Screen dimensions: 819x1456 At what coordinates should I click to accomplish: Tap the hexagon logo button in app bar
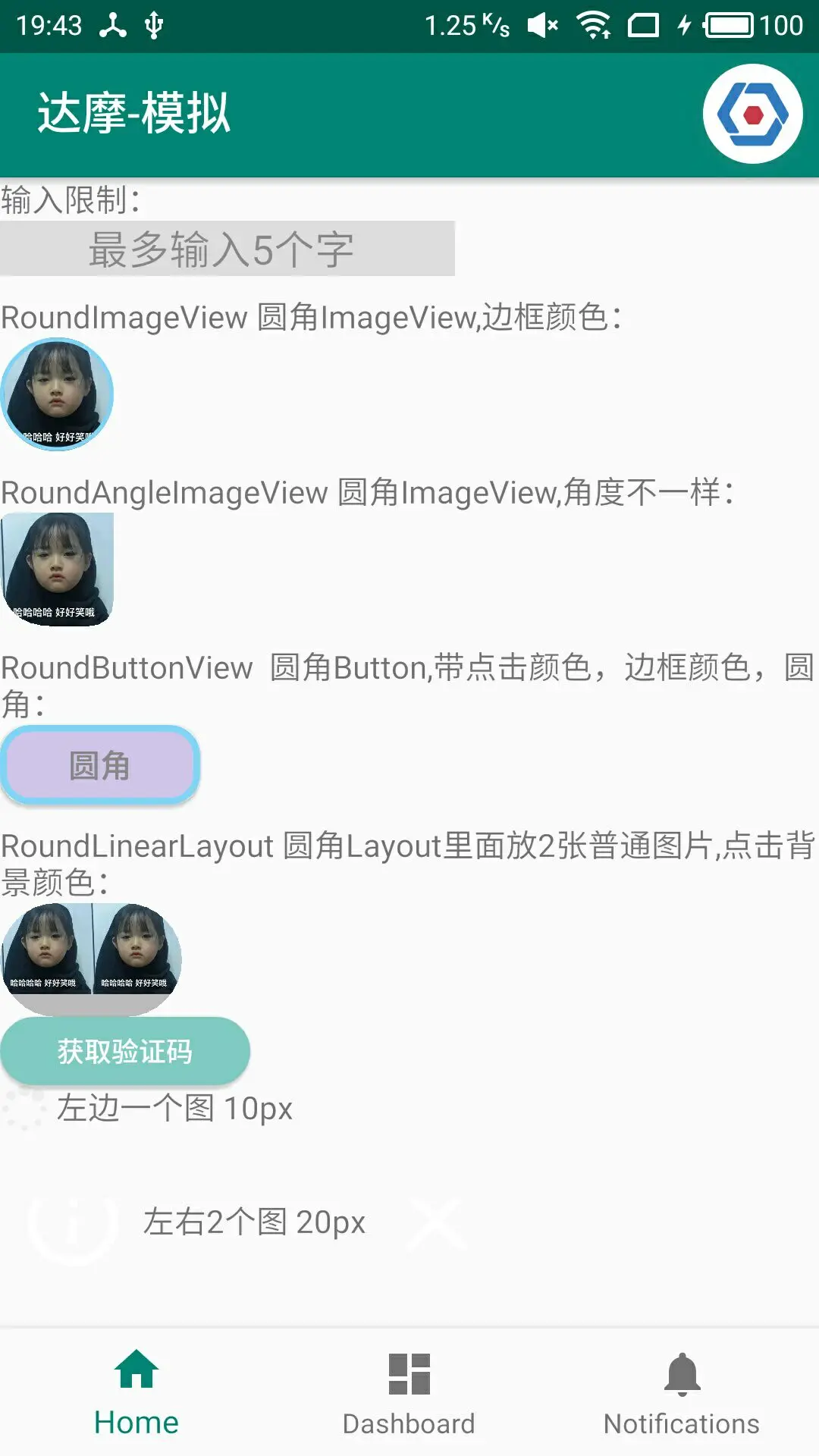752,114
